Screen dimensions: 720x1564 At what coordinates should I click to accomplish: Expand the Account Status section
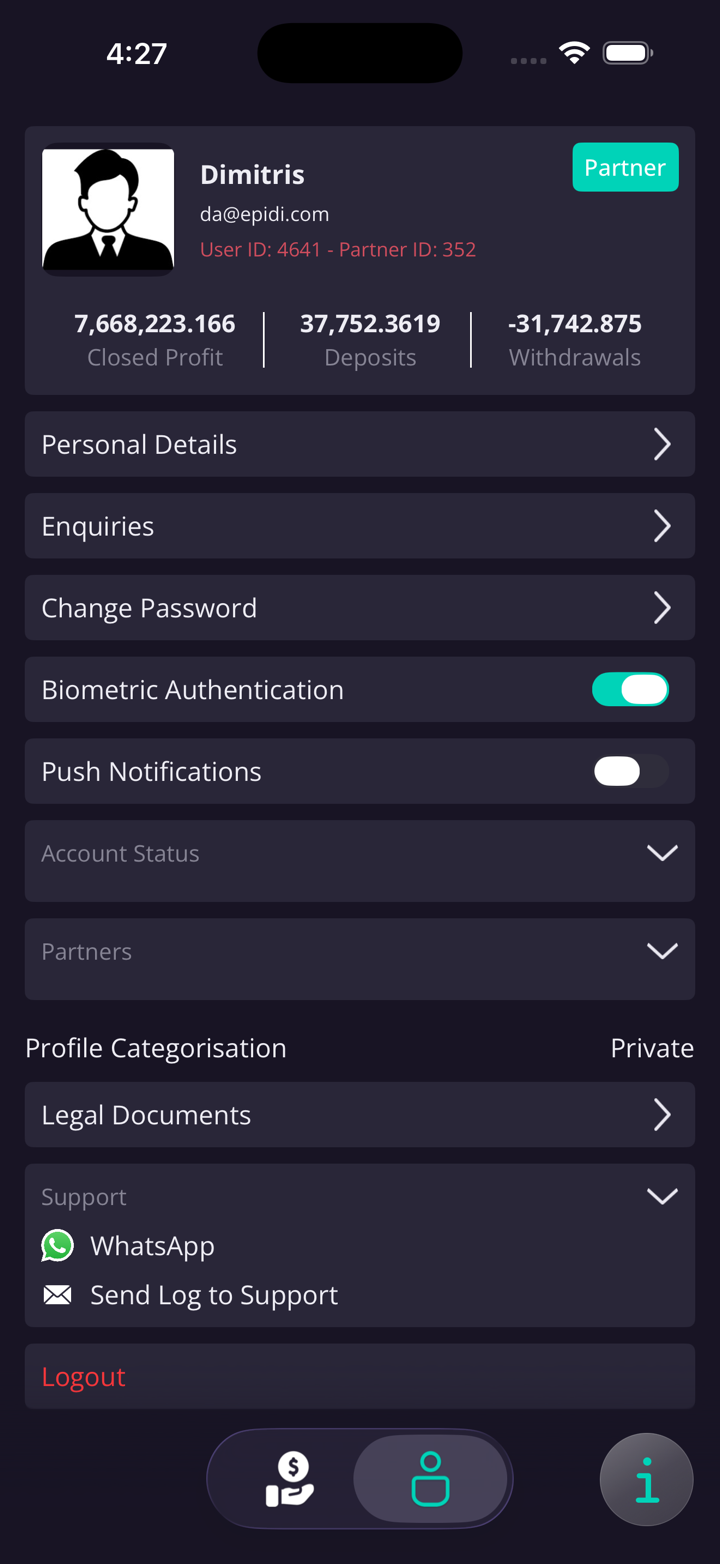[359, 855]
